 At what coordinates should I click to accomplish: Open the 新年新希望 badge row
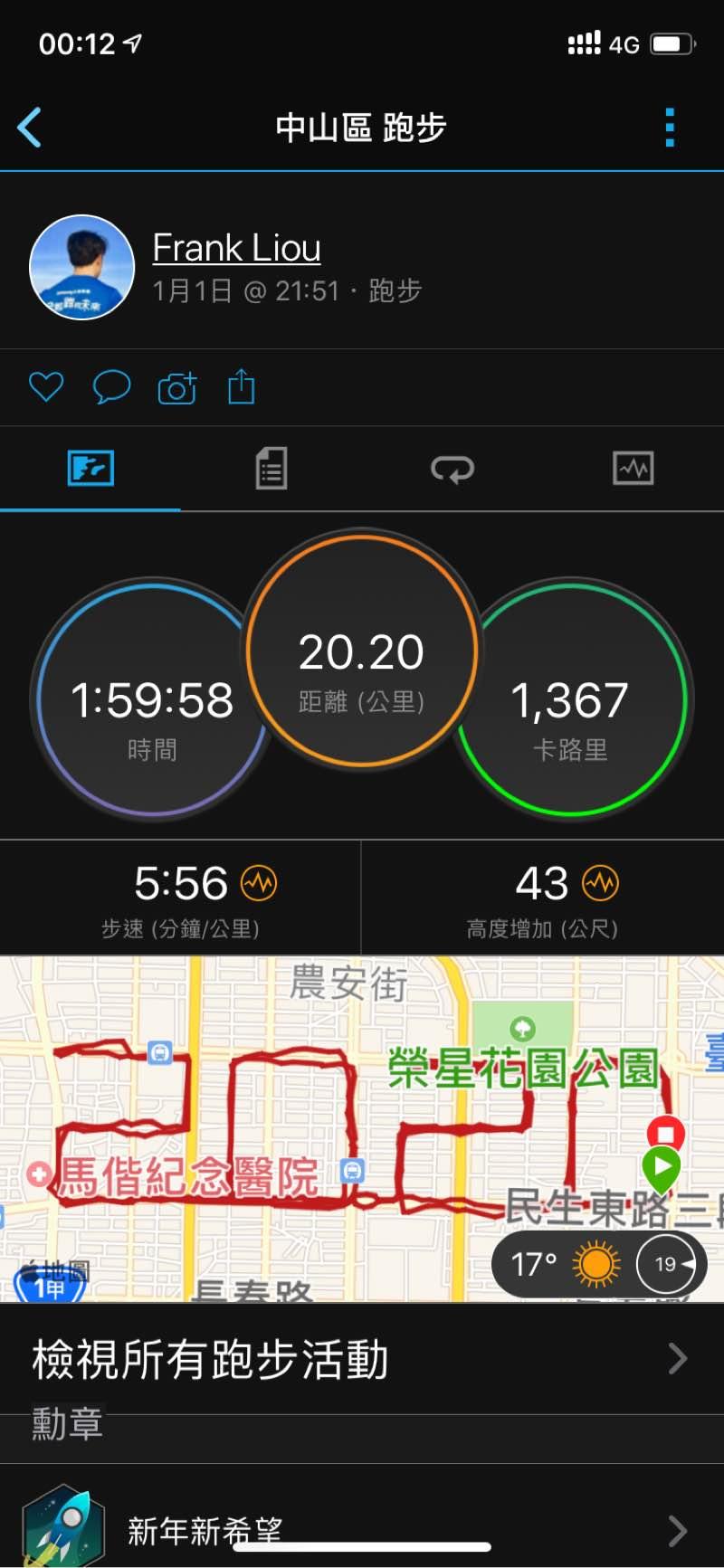[362, 1529]
